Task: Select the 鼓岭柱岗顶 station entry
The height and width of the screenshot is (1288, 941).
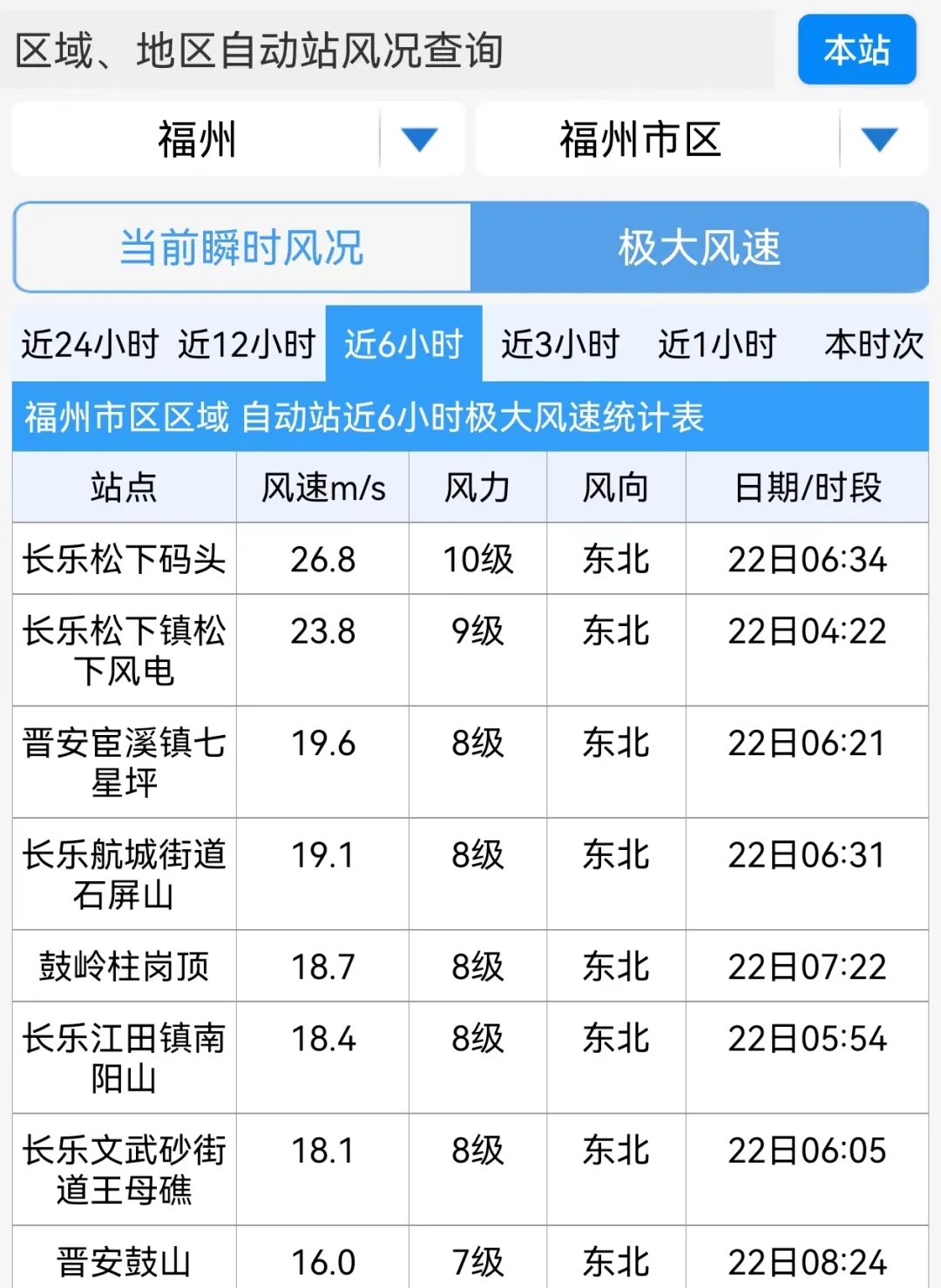Action: pyautogui.click(x=123, y=967)
